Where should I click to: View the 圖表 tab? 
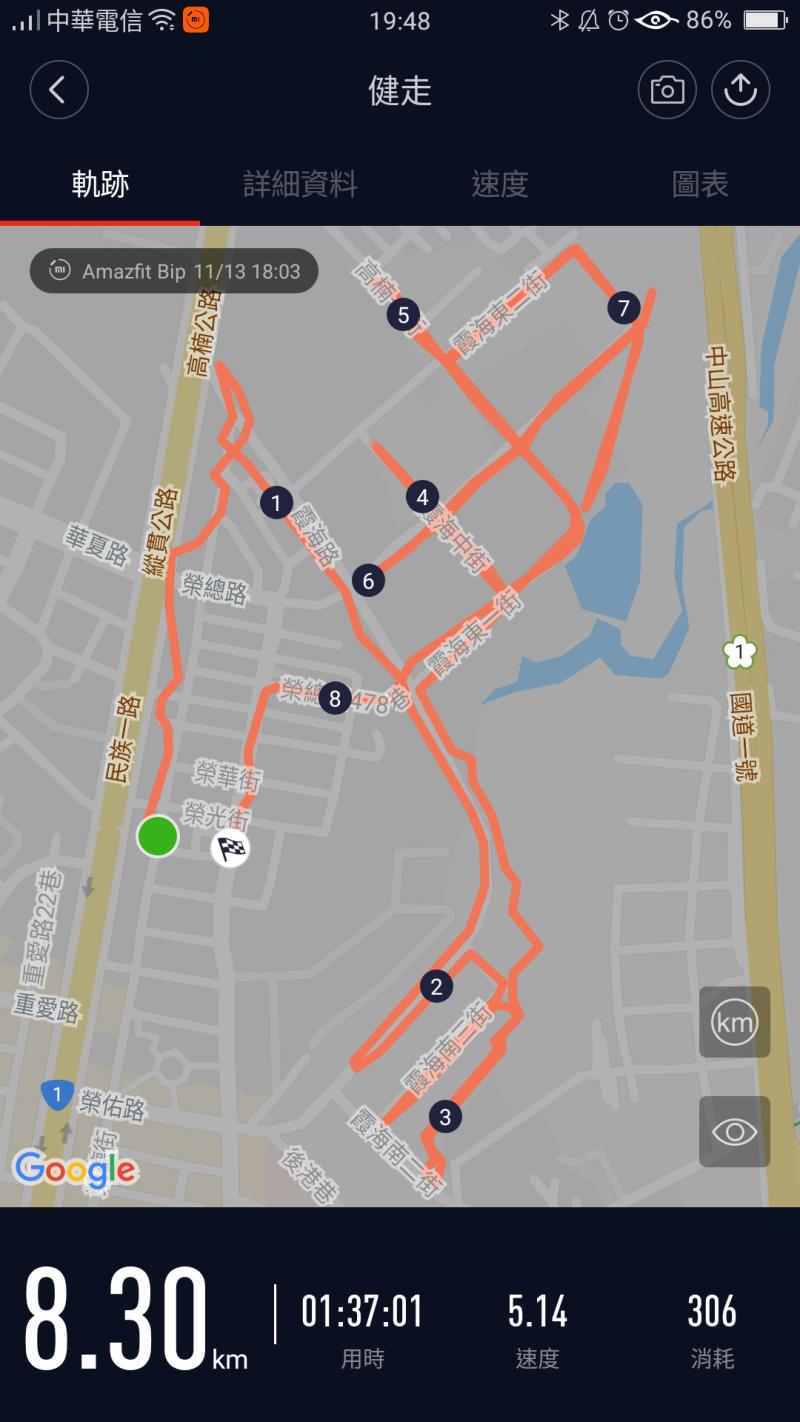(x=700, y=184)
